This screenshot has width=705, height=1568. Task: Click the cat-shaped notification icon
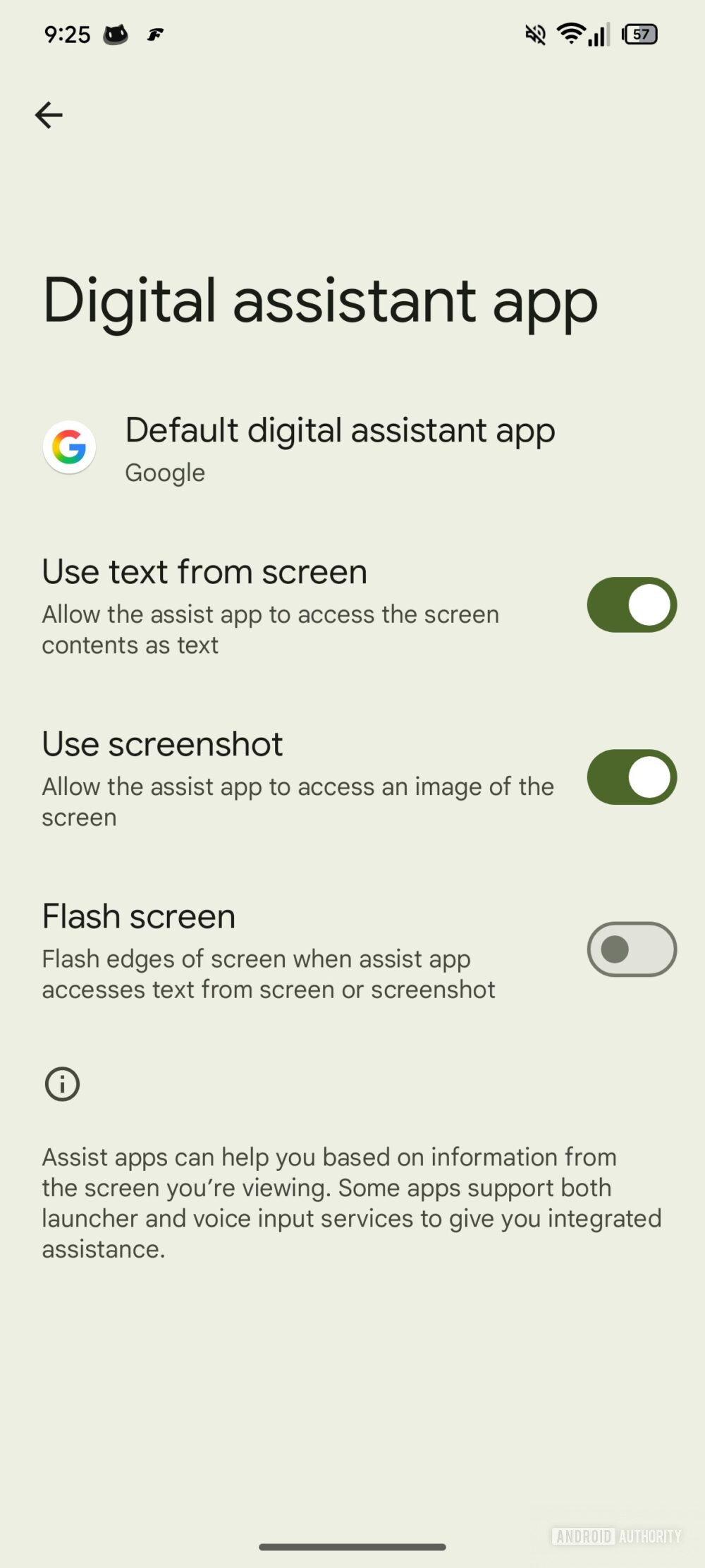pyautogui.click(x=116, y=35)
